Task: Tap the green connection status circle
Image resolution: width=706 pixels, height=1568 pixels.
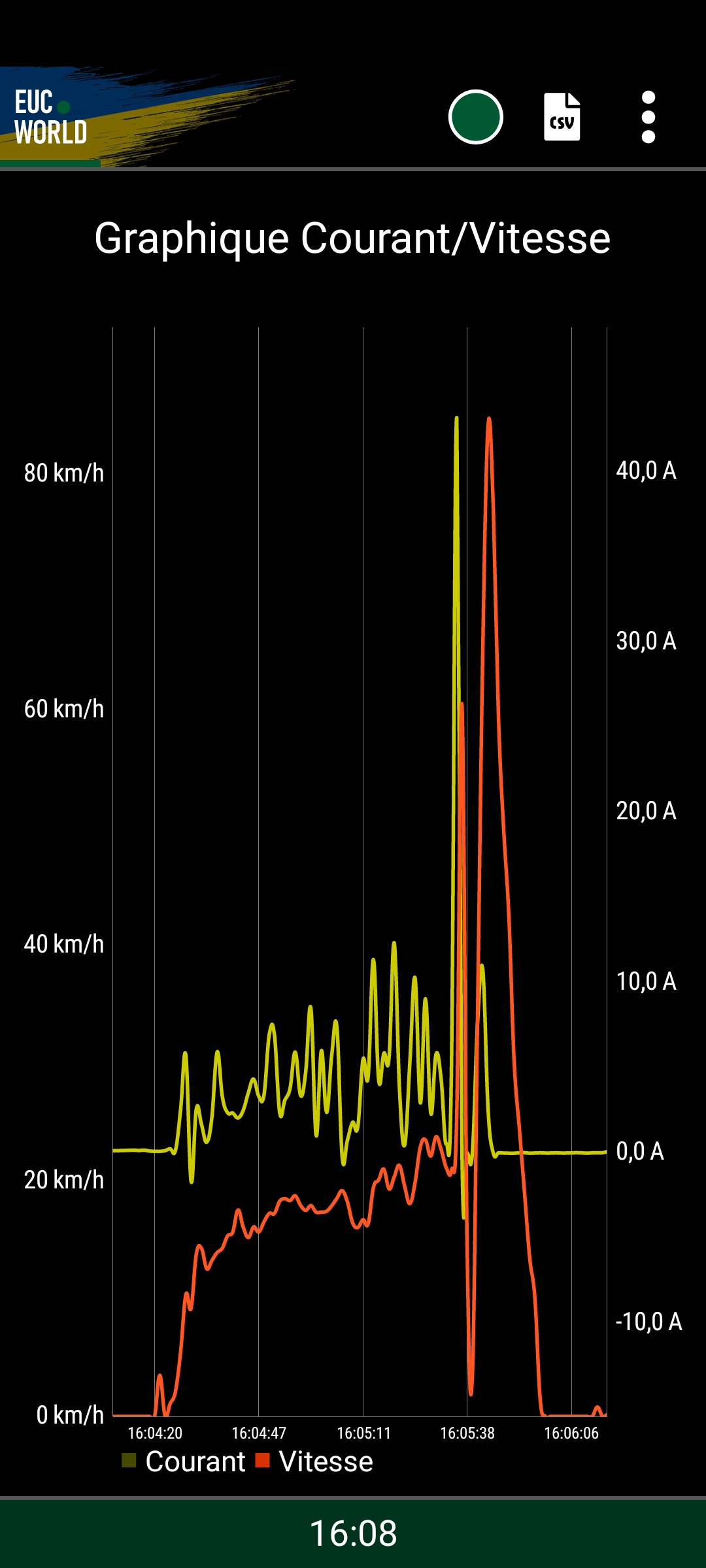Action: 475,117
